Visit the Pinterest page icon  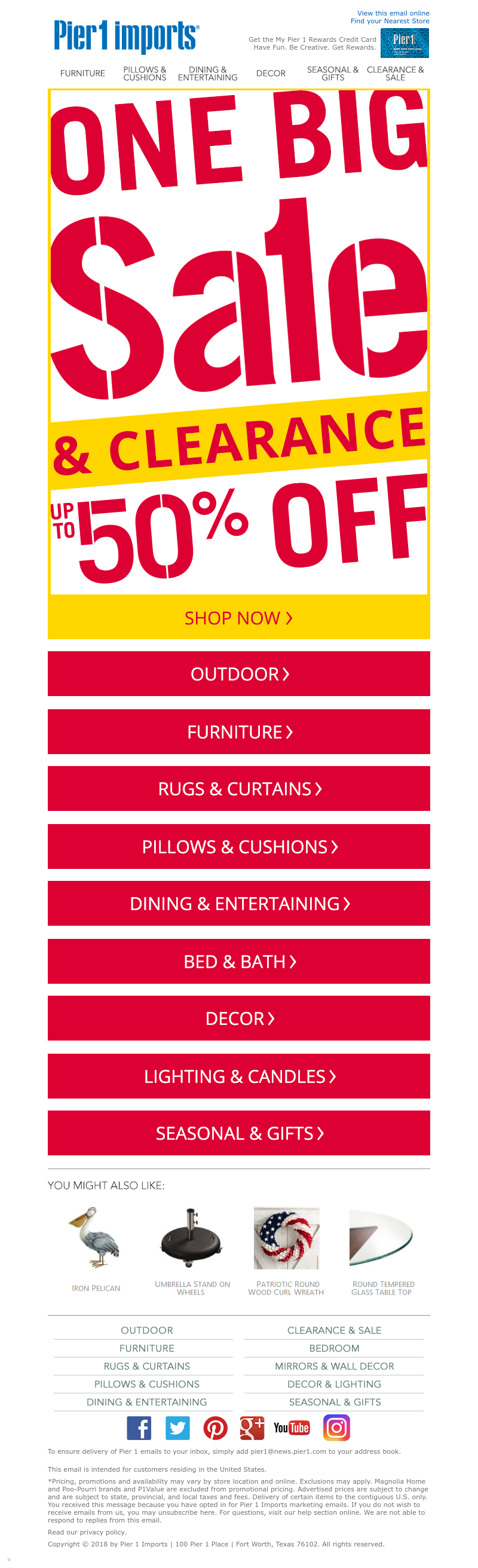215,1428
